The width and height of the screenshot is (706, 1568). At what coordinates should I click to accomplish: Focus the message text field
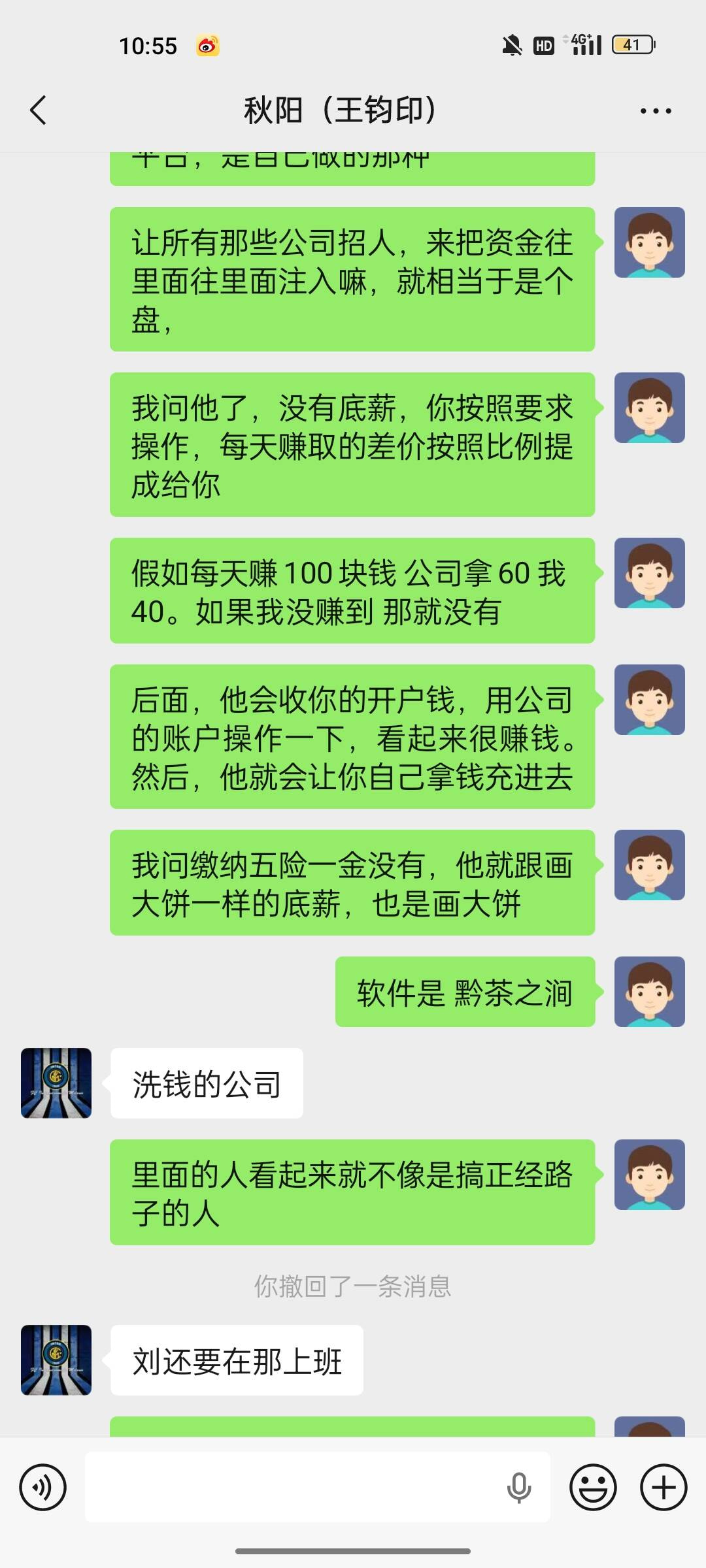294,1488
